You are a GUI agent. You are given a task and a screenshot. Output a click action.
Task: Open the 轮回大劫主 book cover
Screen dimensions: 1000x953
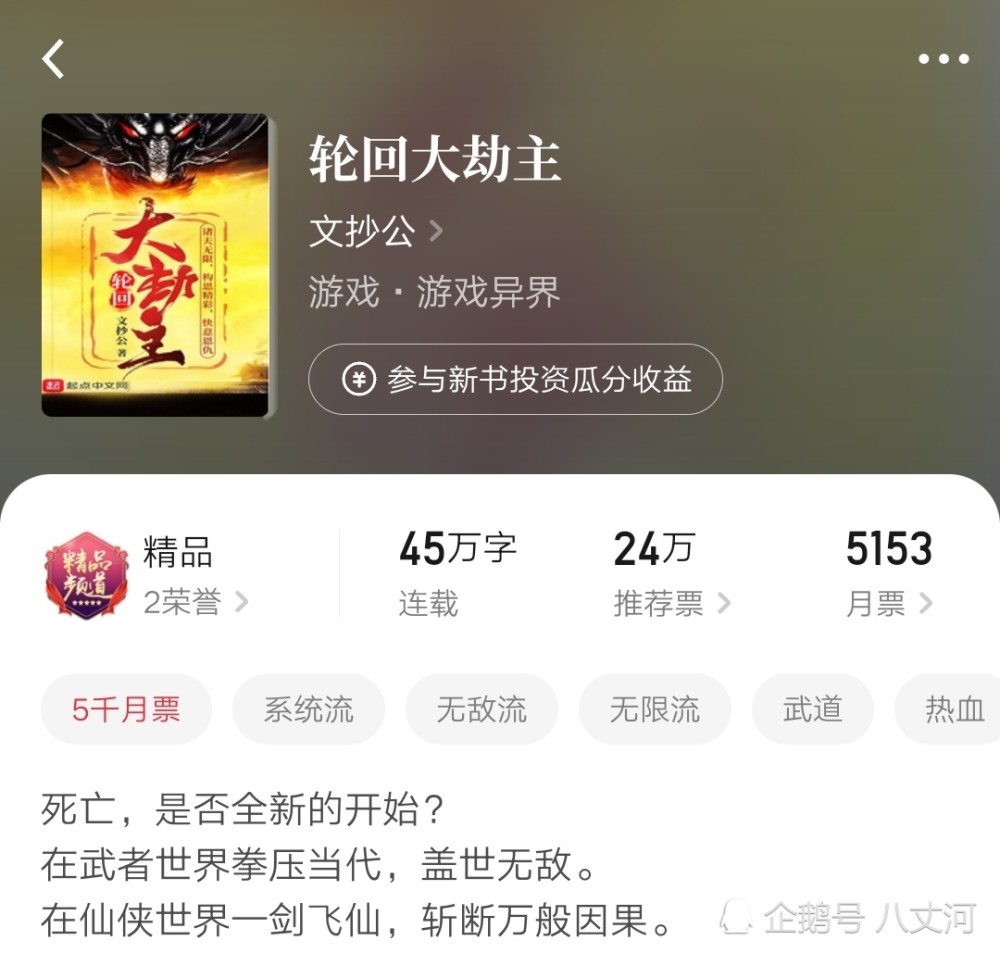point(155,265)
